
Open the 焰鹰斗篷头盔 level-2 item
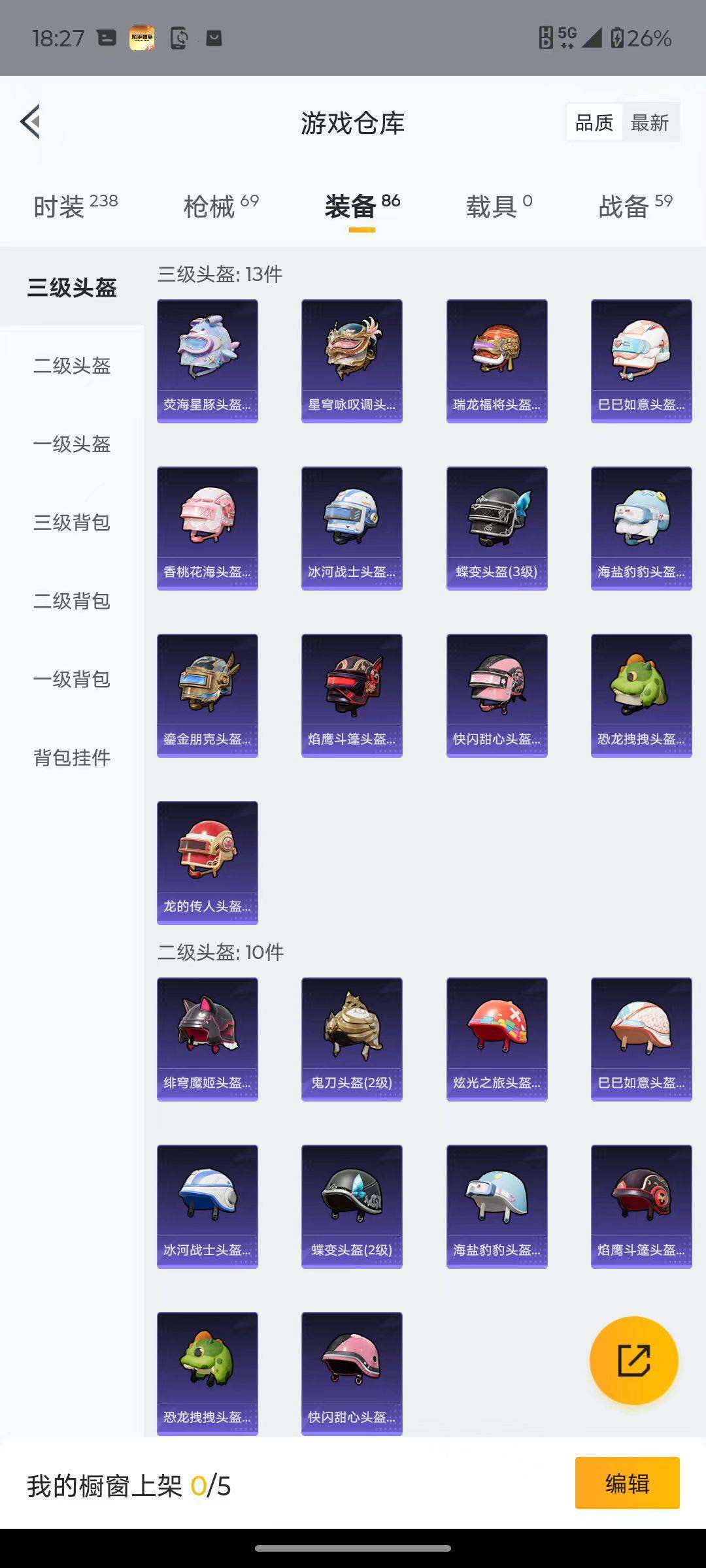(641, 1202)
